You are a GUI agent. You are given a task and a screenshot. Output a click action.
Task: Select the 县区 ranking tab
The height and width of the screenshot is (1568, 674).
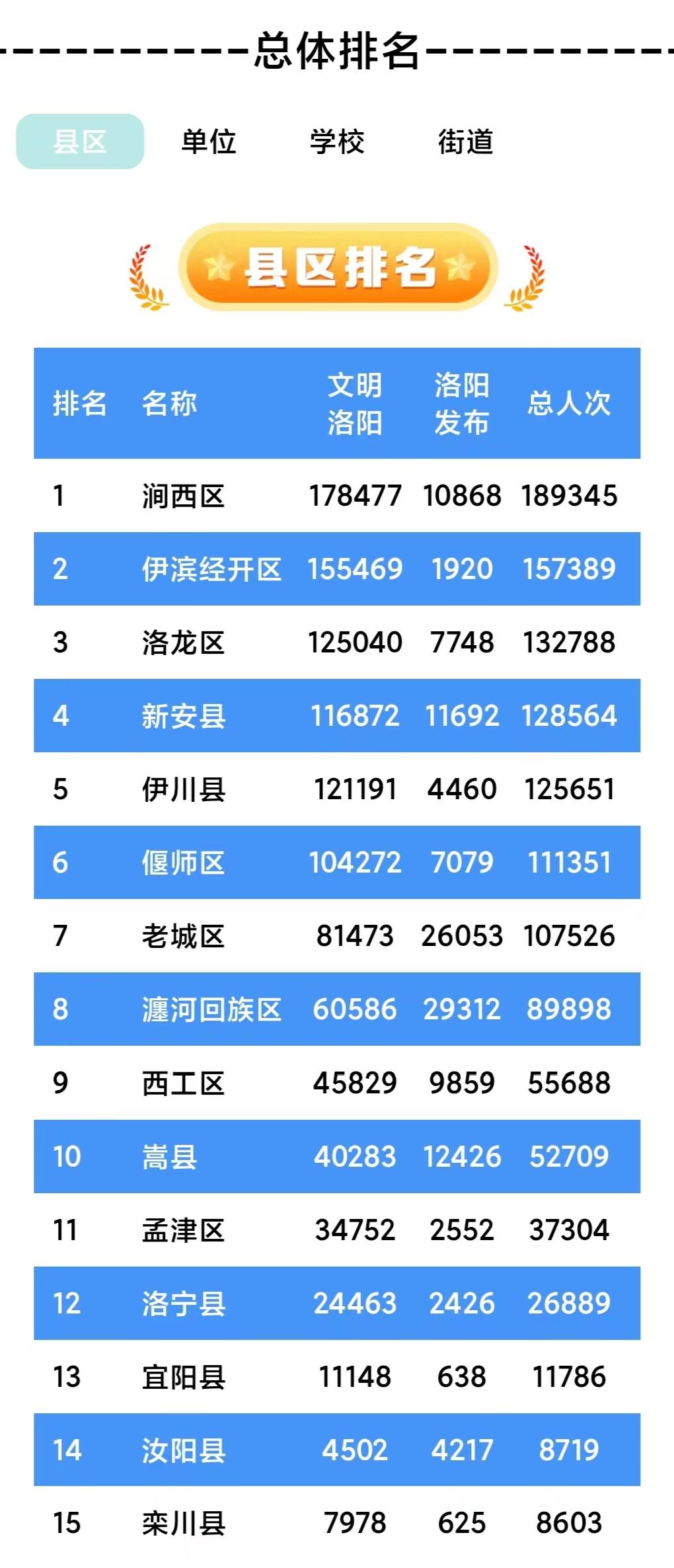point(80,141)
